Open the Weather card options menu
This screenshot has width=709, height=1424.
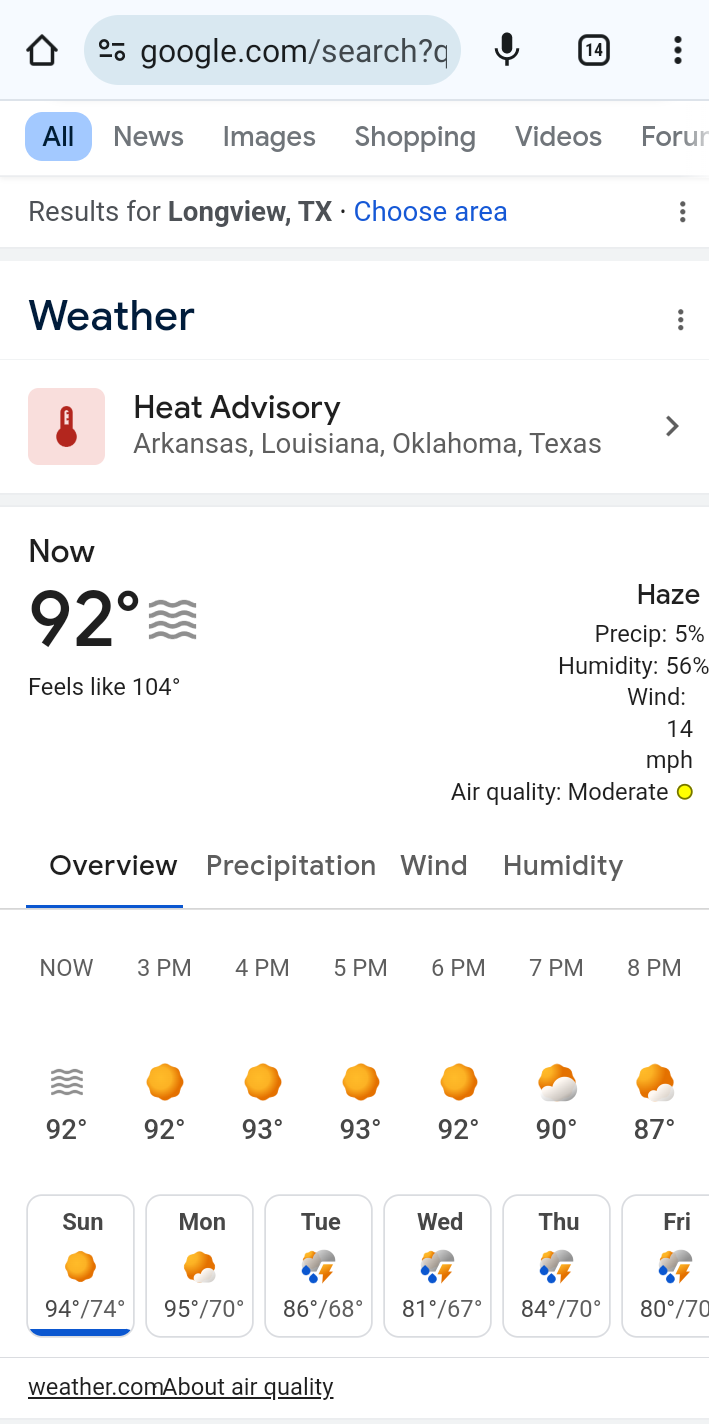pos(680,320)
